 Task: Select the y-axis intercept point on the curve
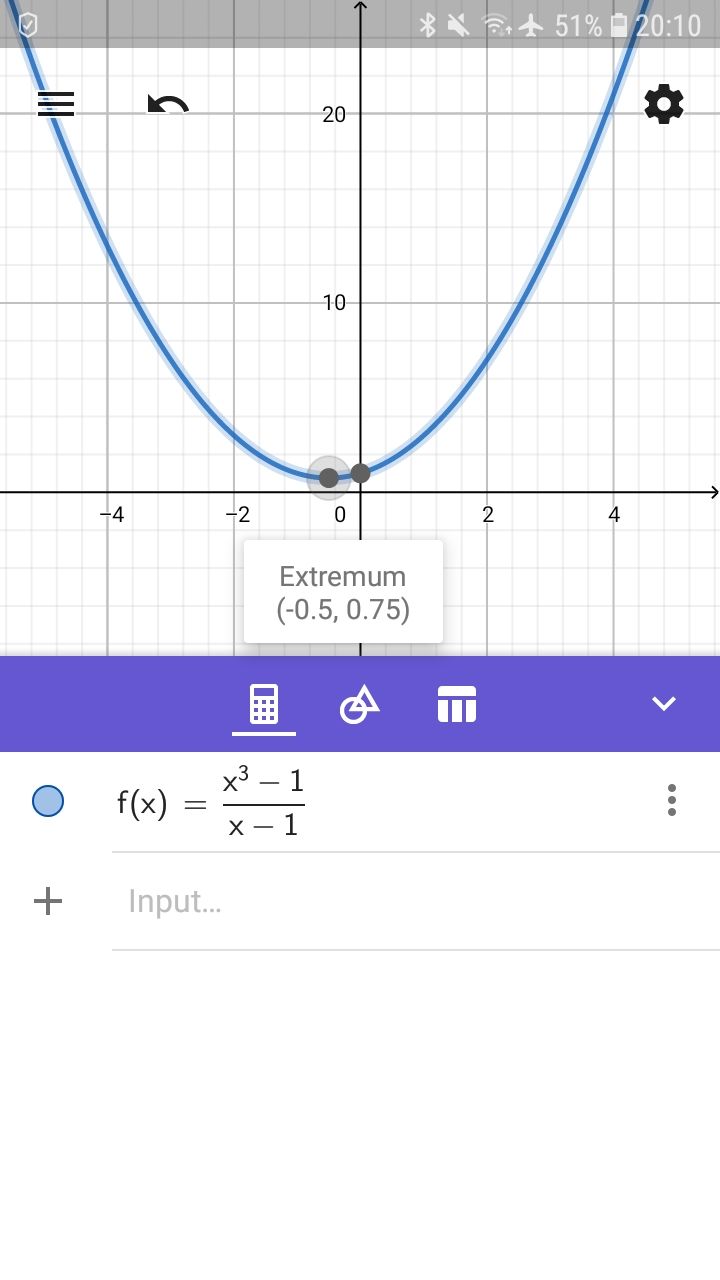tap(361, 472)
